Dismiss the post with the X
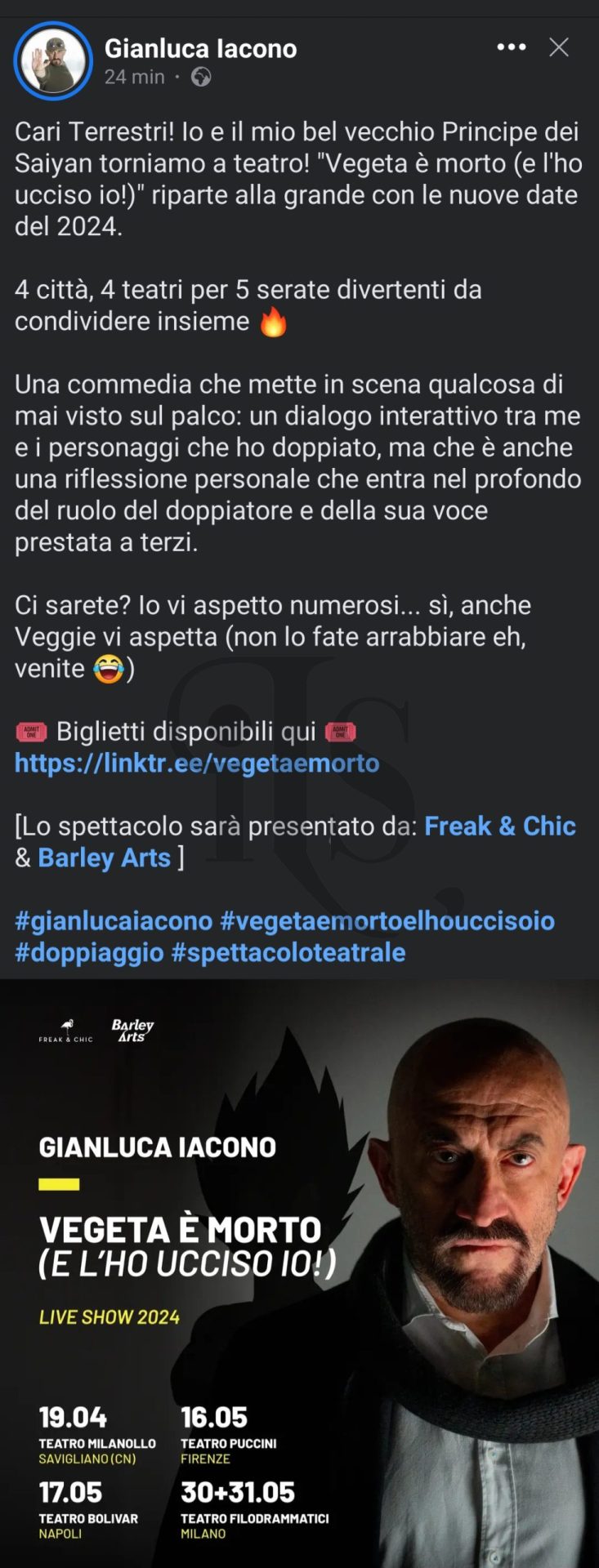Image resolution: width=599 pixels, height=1568 pixels. pyautogui.click(x=559, y=47)
